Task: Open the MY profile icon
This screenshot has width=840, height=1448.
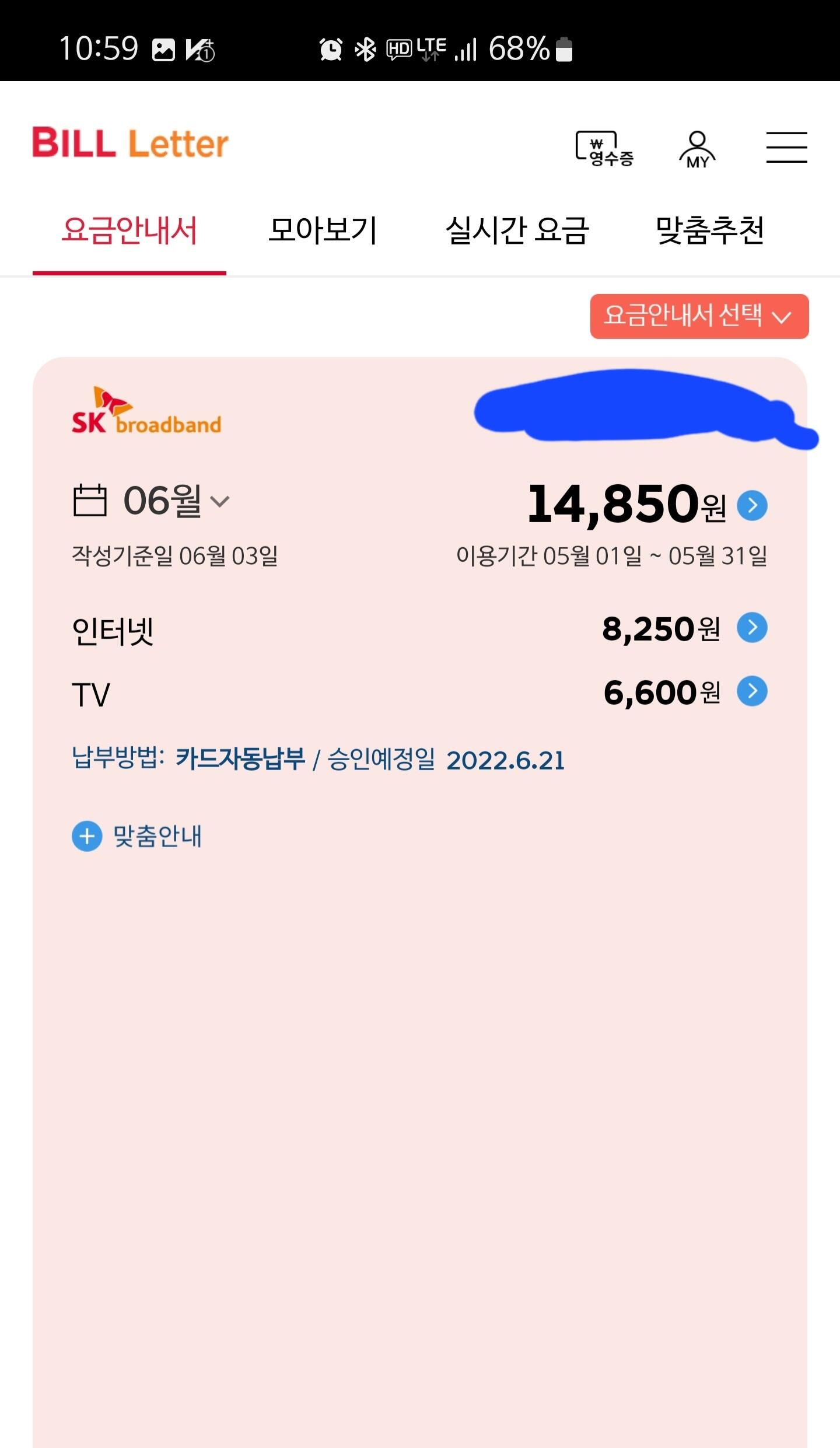Action: pyautogui.click(x=697, y=149)
